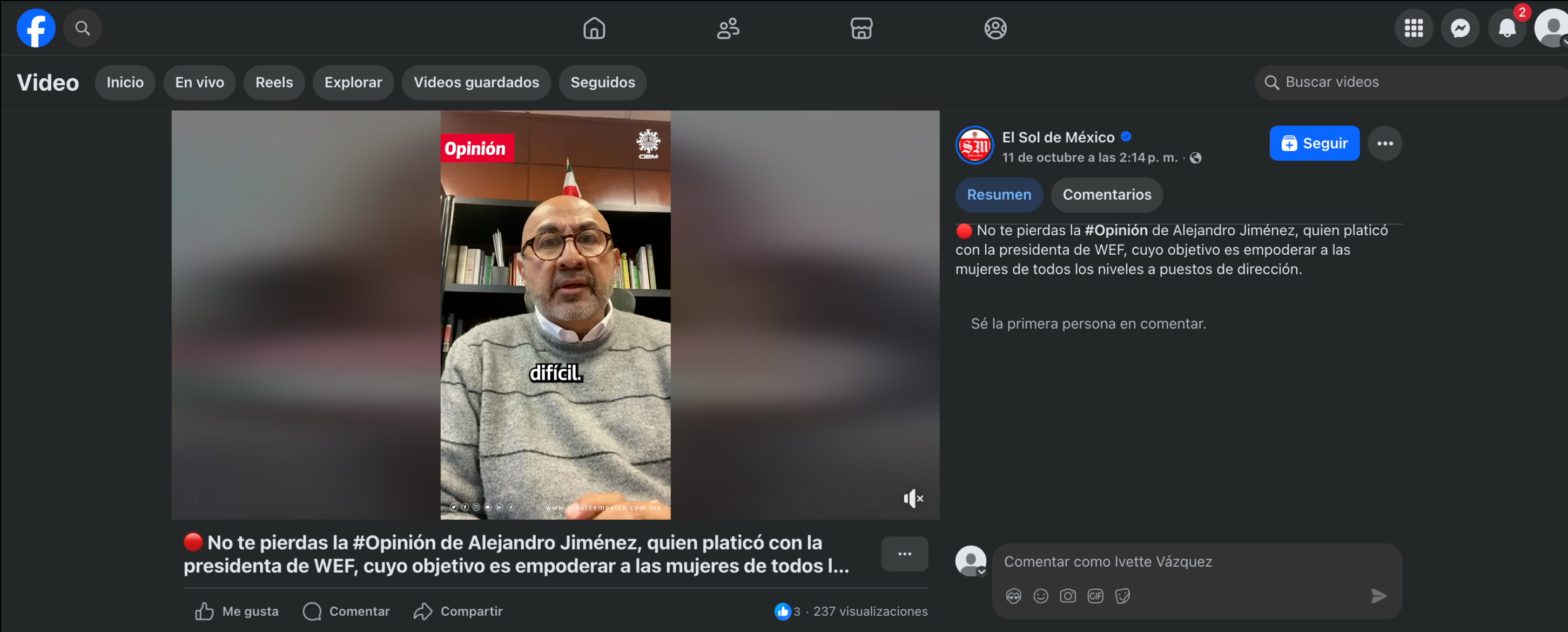Open Marketplace from the top bar

pos(860,28)
